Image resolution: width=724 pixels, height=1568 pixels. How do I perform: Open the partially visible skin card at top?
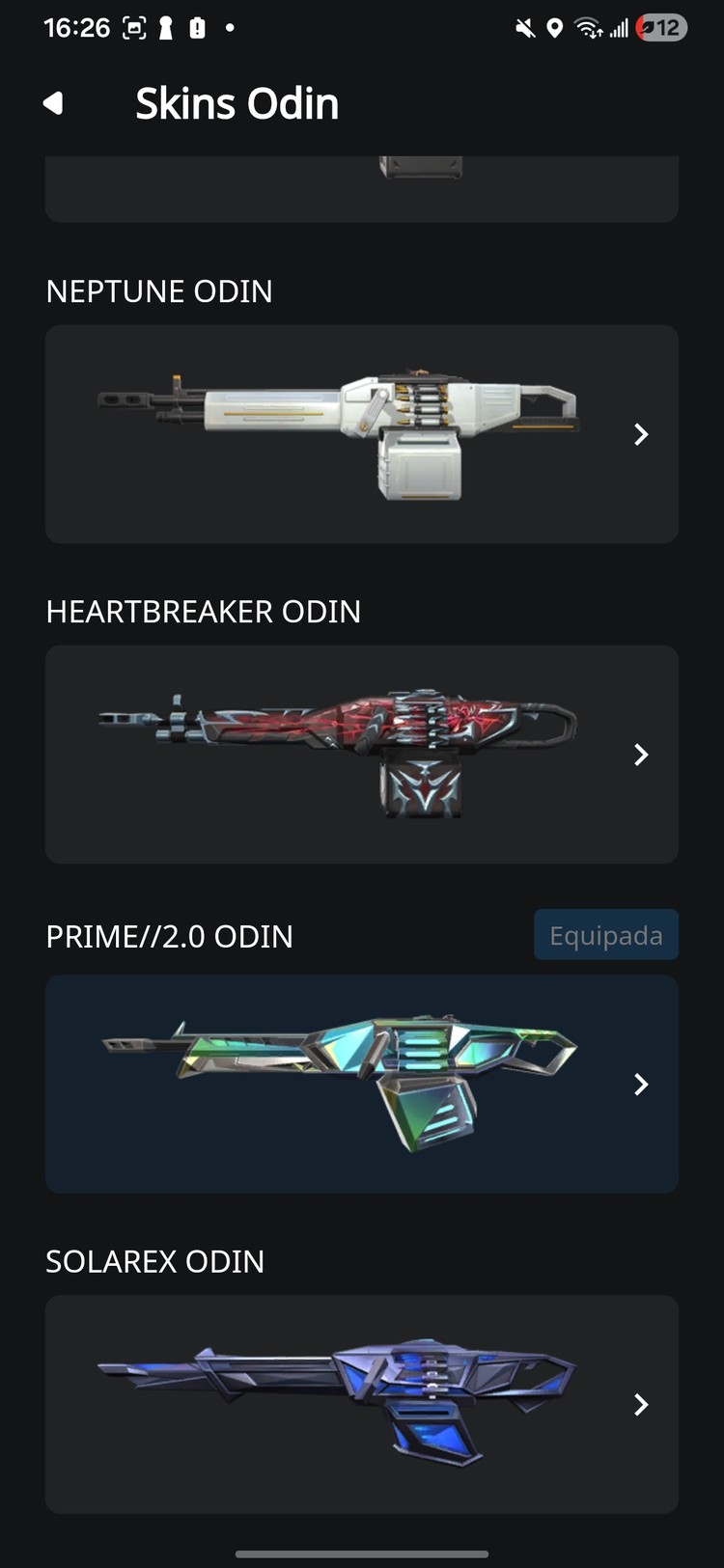click(361, 189)
